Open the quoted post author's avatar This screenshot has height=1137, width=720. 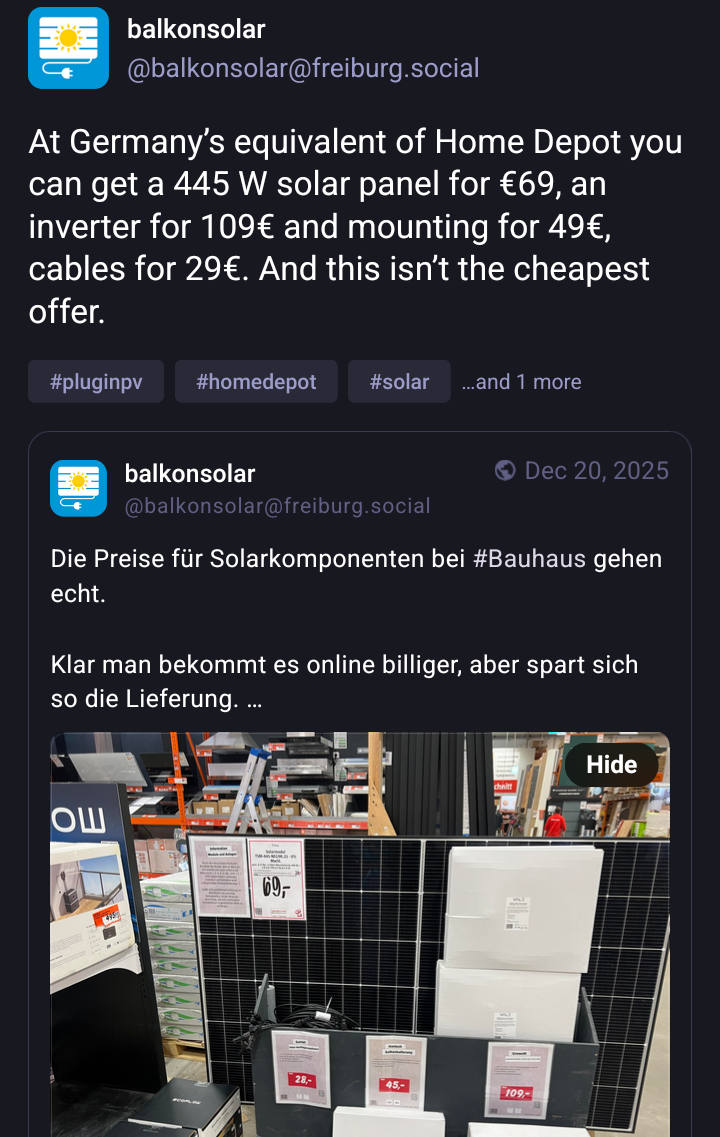pyautogui.click(x=78, y=488)
